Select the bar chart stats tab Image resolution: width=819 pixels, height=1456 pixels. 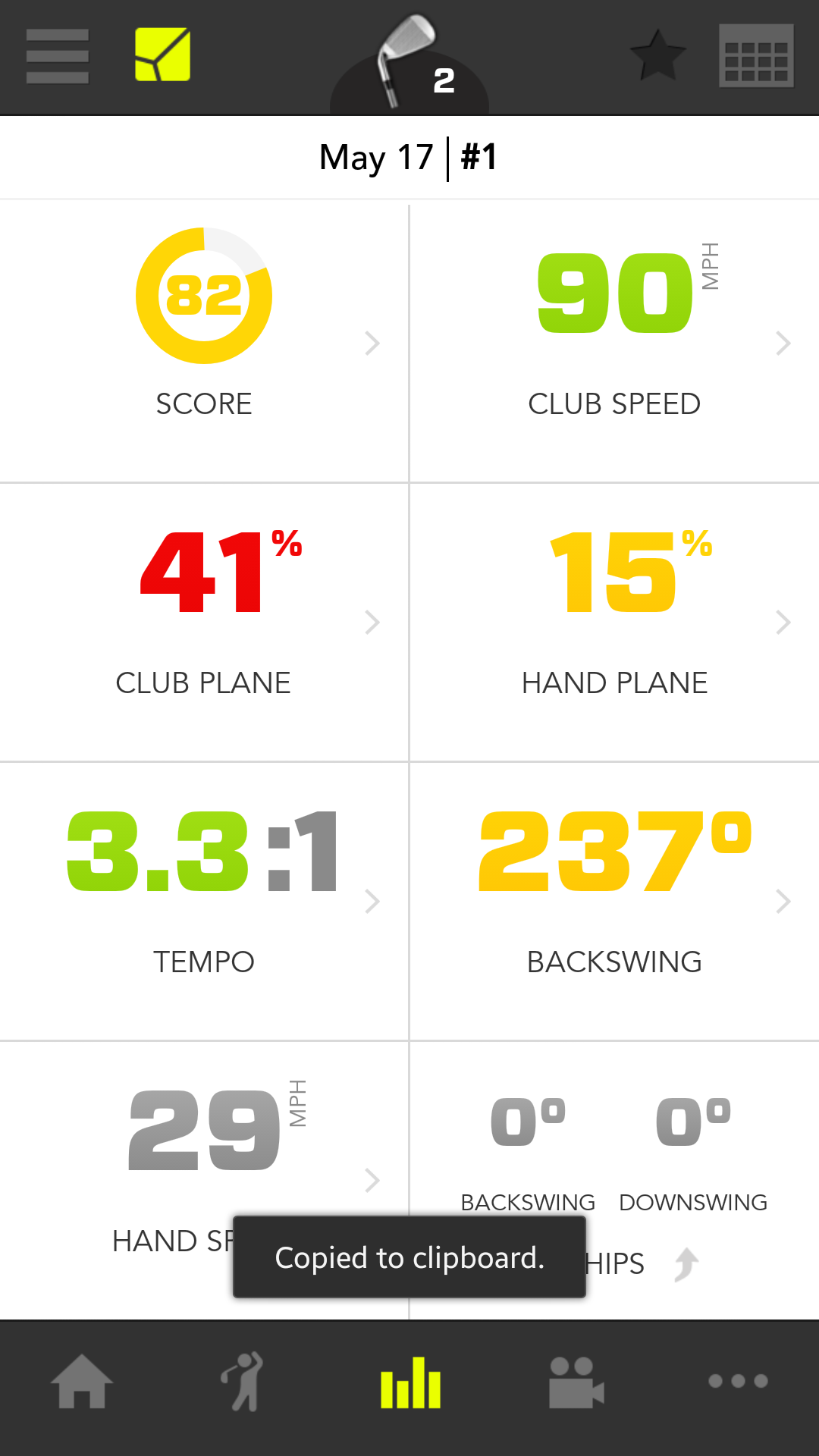(x=410, y=1382)
